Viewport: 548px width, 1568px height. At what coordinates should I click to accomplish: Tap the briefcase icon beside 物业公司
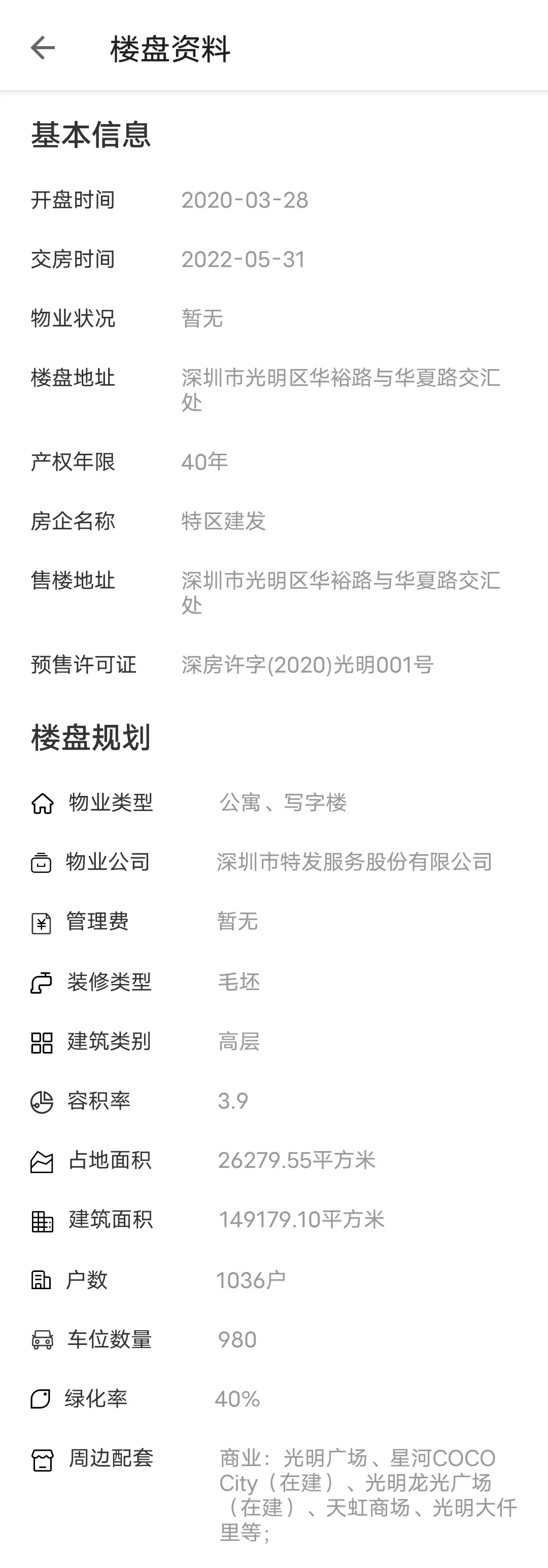pos(41,861)
